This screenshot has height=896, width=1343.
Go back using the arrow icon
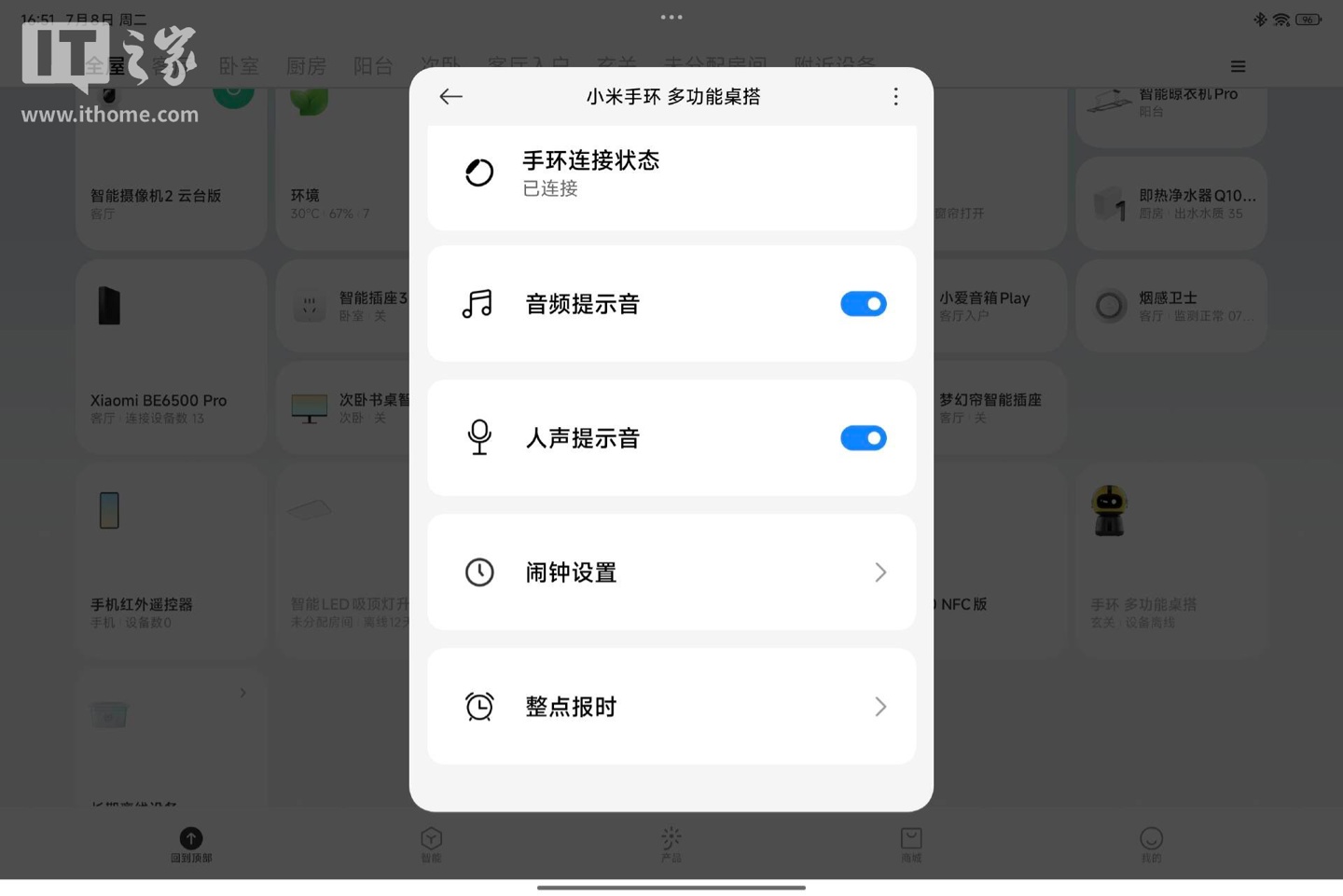pos(451,97)
